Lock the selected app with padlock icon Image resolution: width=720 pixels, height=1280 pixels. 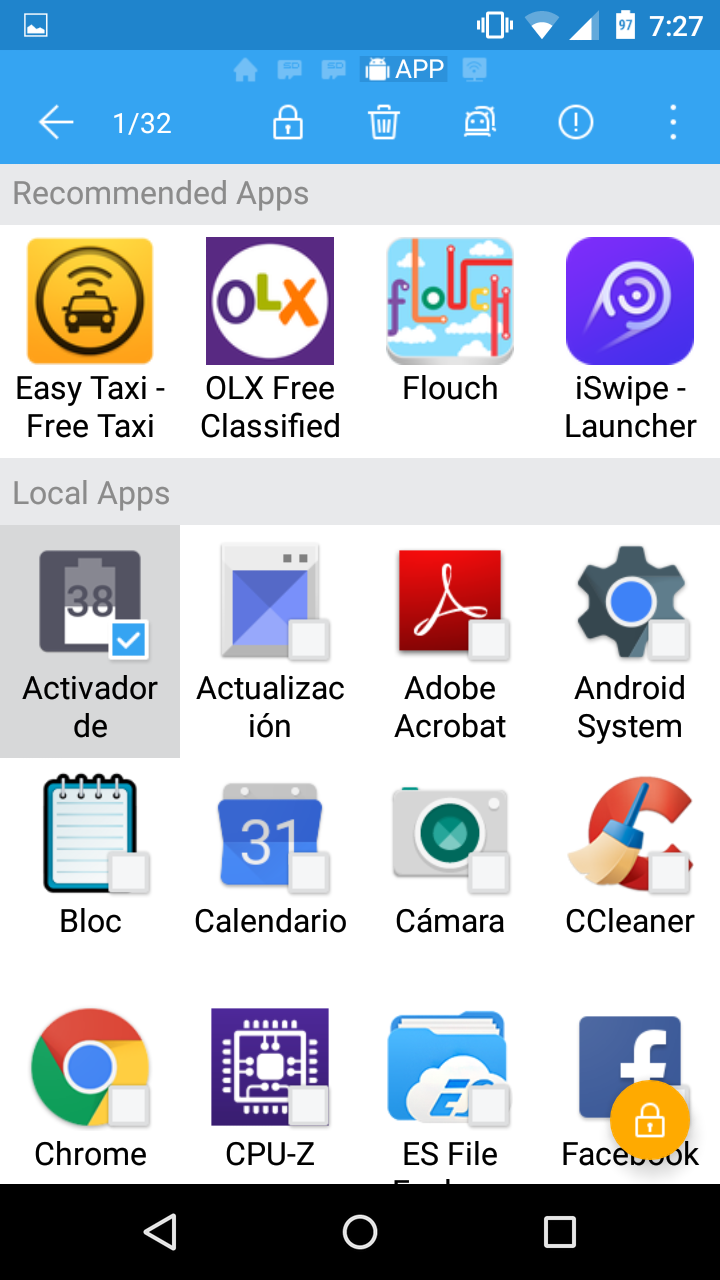288,123
